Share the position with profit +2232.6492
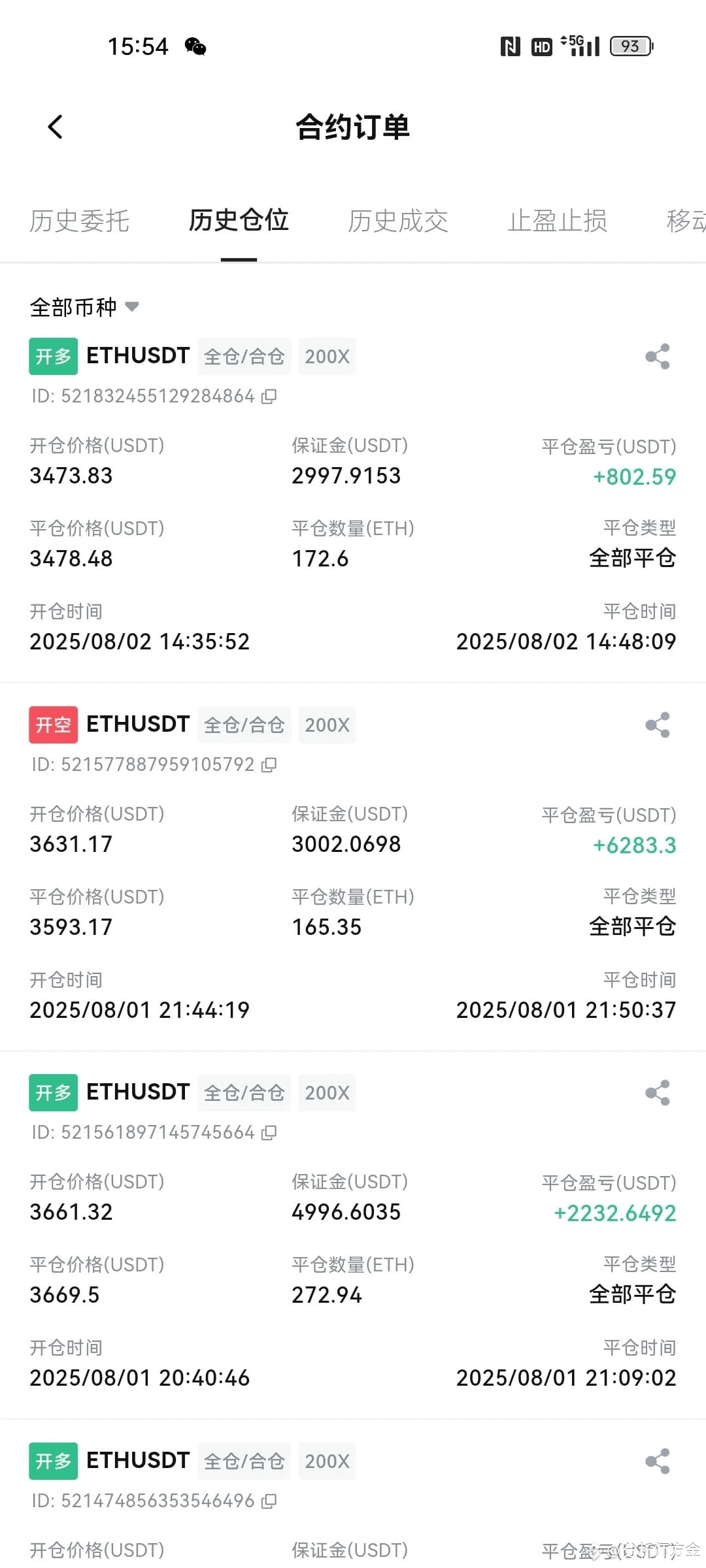 (x=658, y=1093)
